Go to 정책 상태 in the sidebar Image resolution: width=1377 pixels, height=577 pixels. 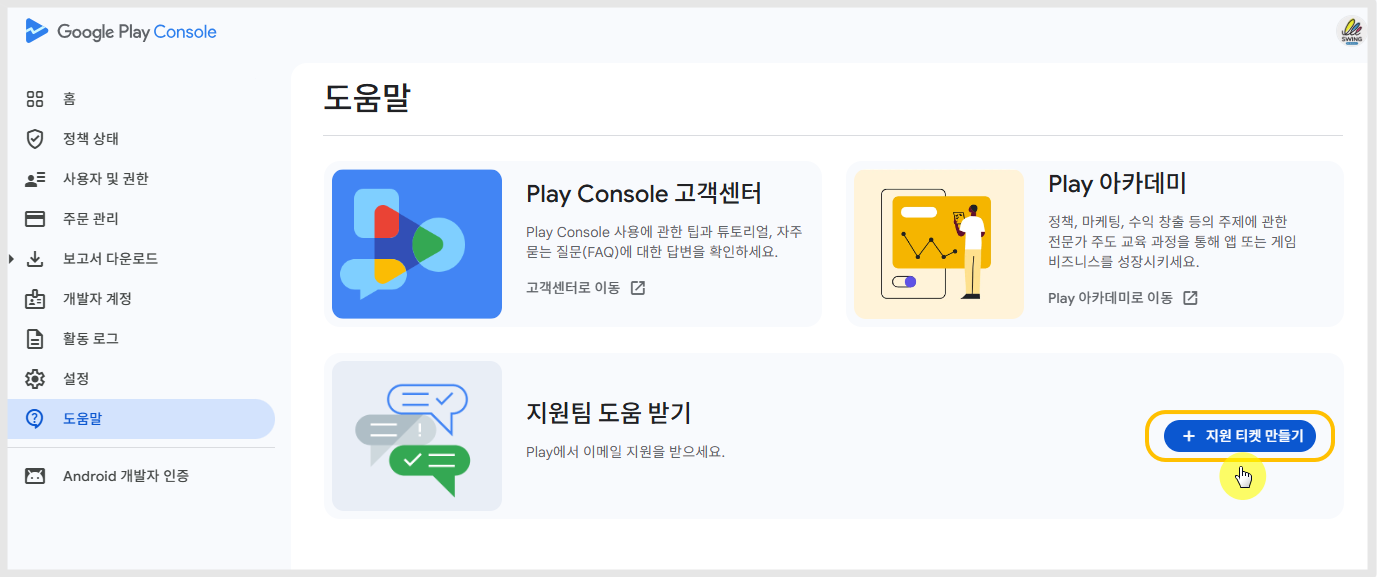point(90,139)
